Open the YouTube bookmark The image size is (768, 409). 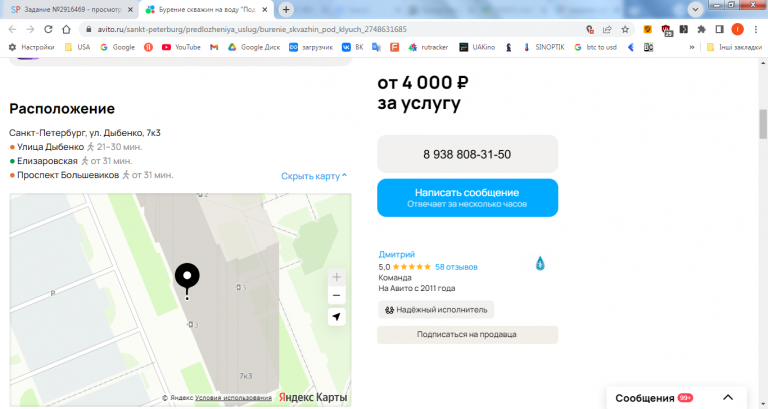pyautogui.click(x=181, y=46)
